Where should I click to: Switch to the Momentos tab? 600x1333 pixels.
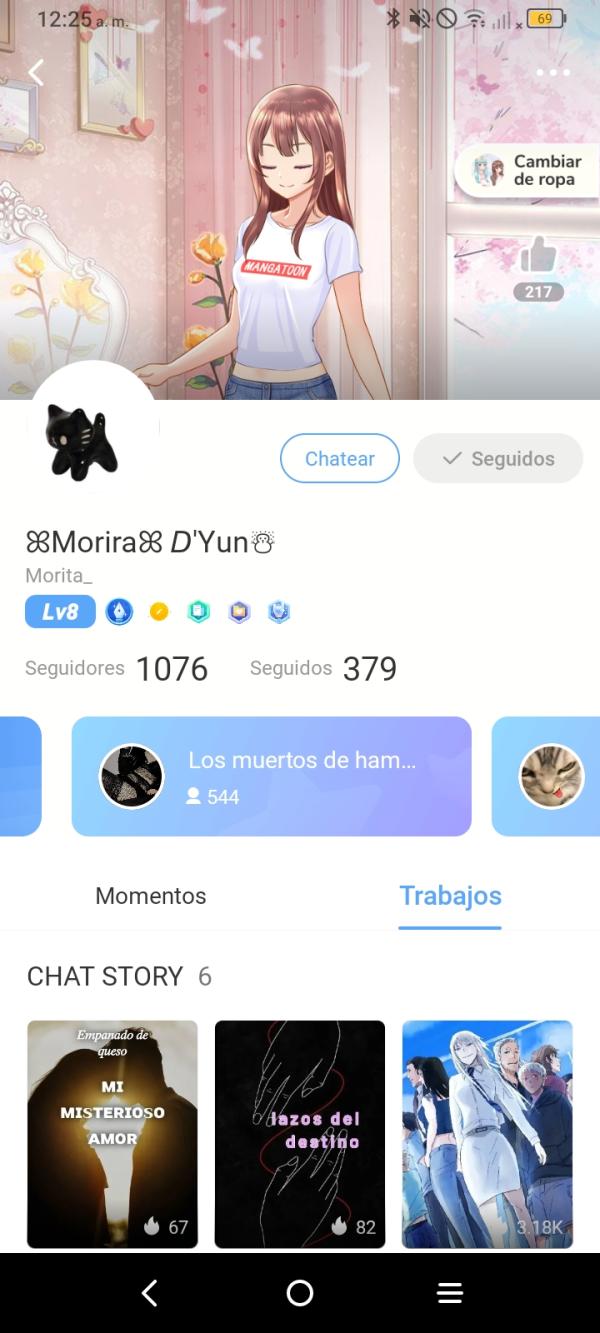(151, 896)
